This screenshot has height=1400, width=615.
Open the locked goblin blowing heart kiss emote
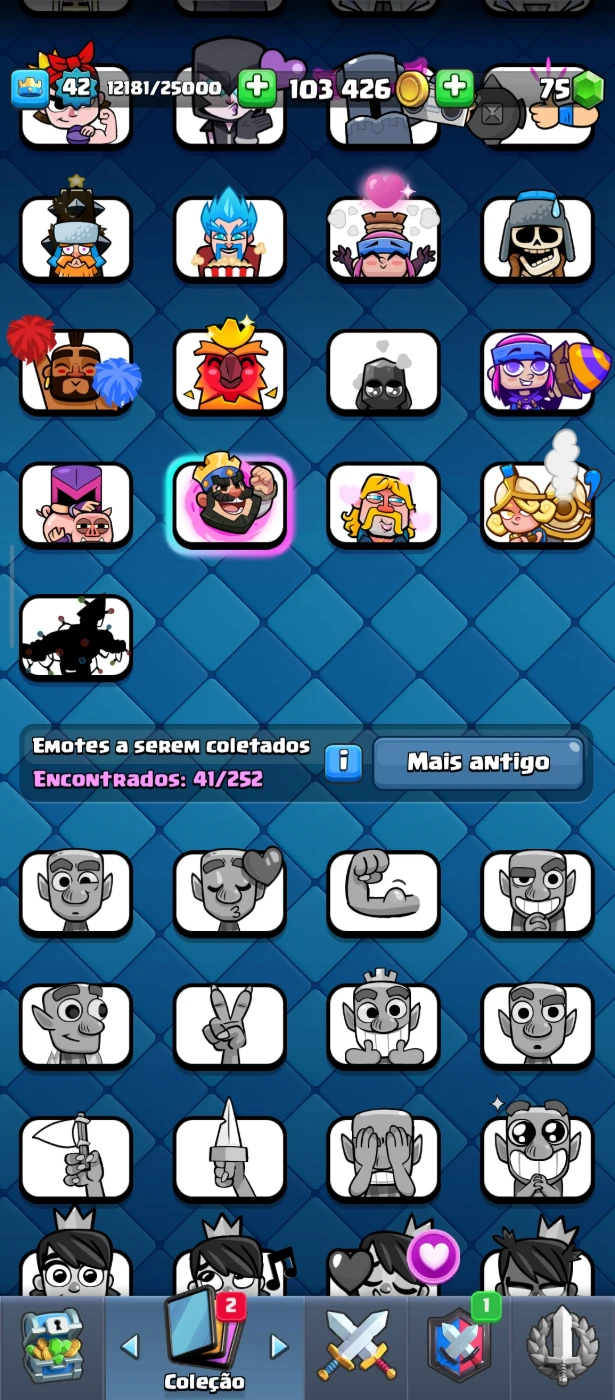[230, 892]
